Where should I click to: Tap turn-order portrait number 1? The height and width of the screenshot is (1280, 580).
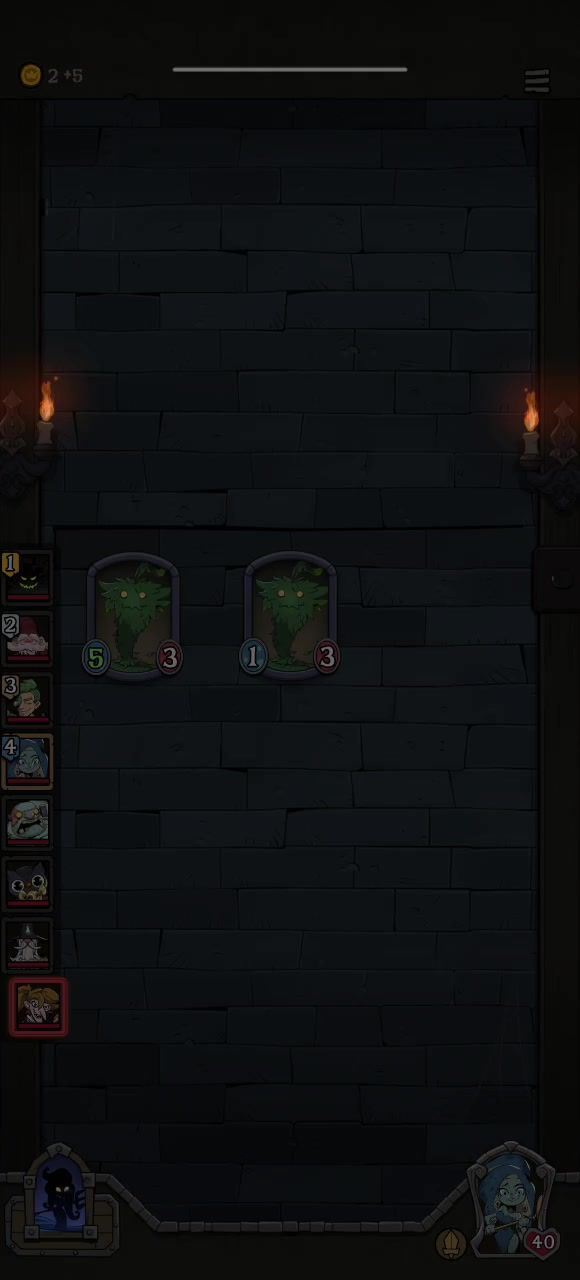point(28,577)
